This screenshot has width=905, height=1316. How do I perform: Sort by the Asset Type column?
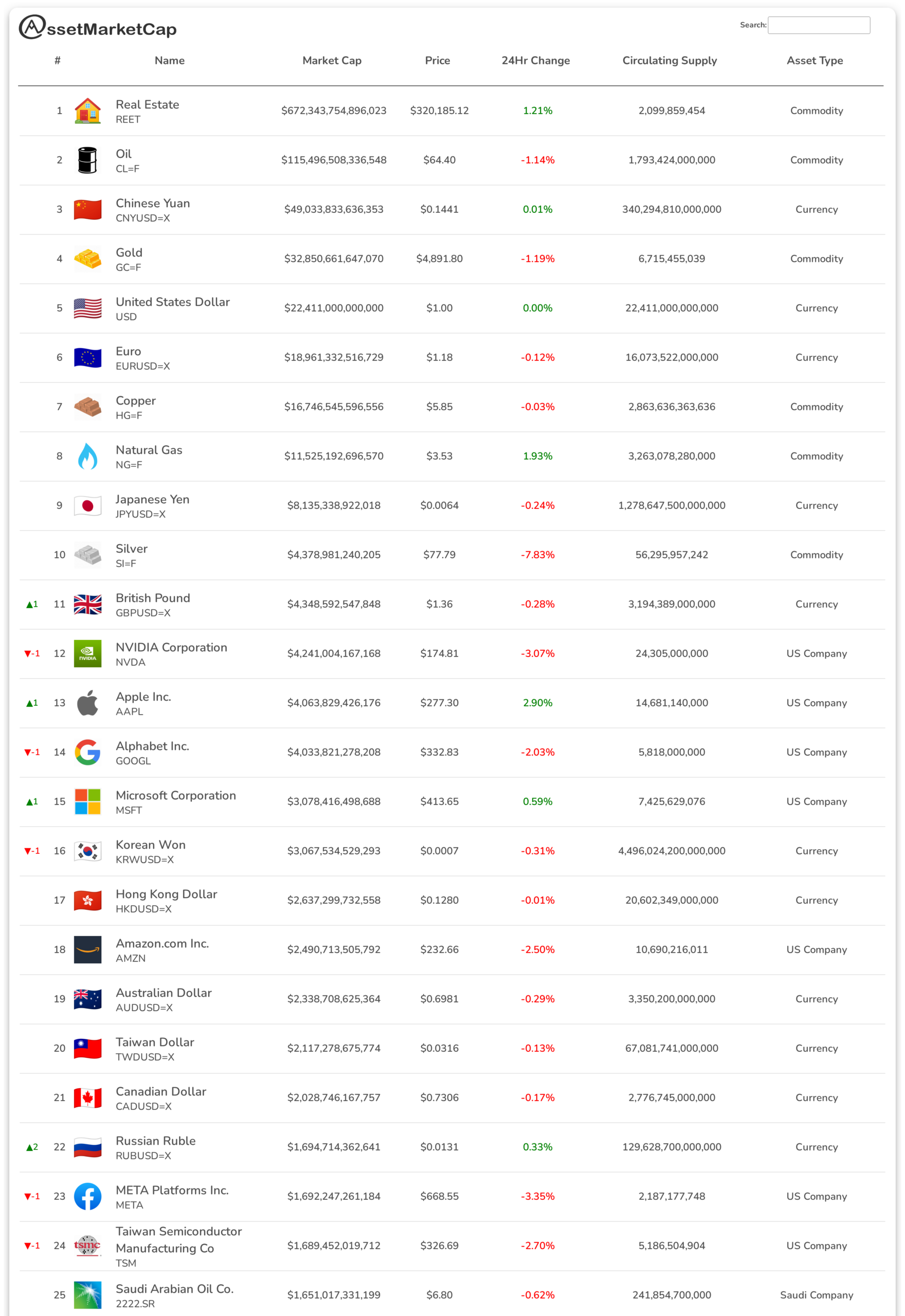pyautogui.click(x=815, y=61)
